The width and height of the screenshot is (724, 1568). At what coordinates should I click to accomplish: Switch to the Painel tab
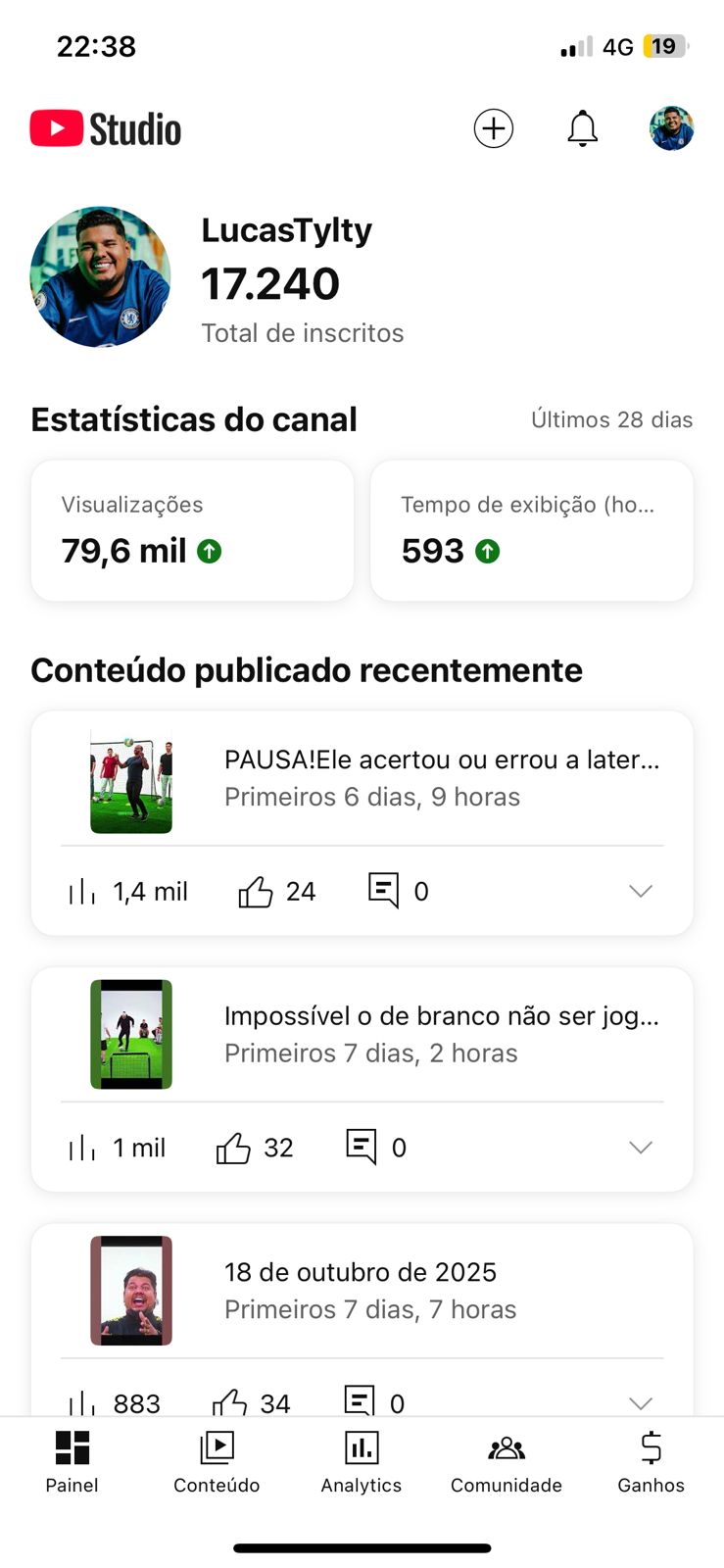pos(72,1461)
